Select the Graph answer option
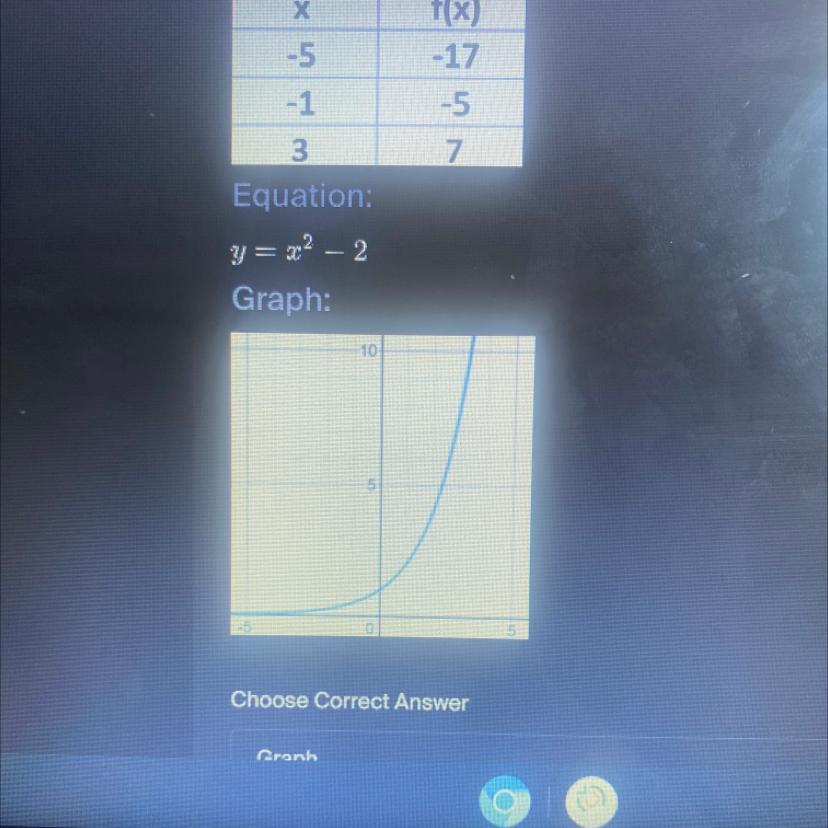 (288, 756)
